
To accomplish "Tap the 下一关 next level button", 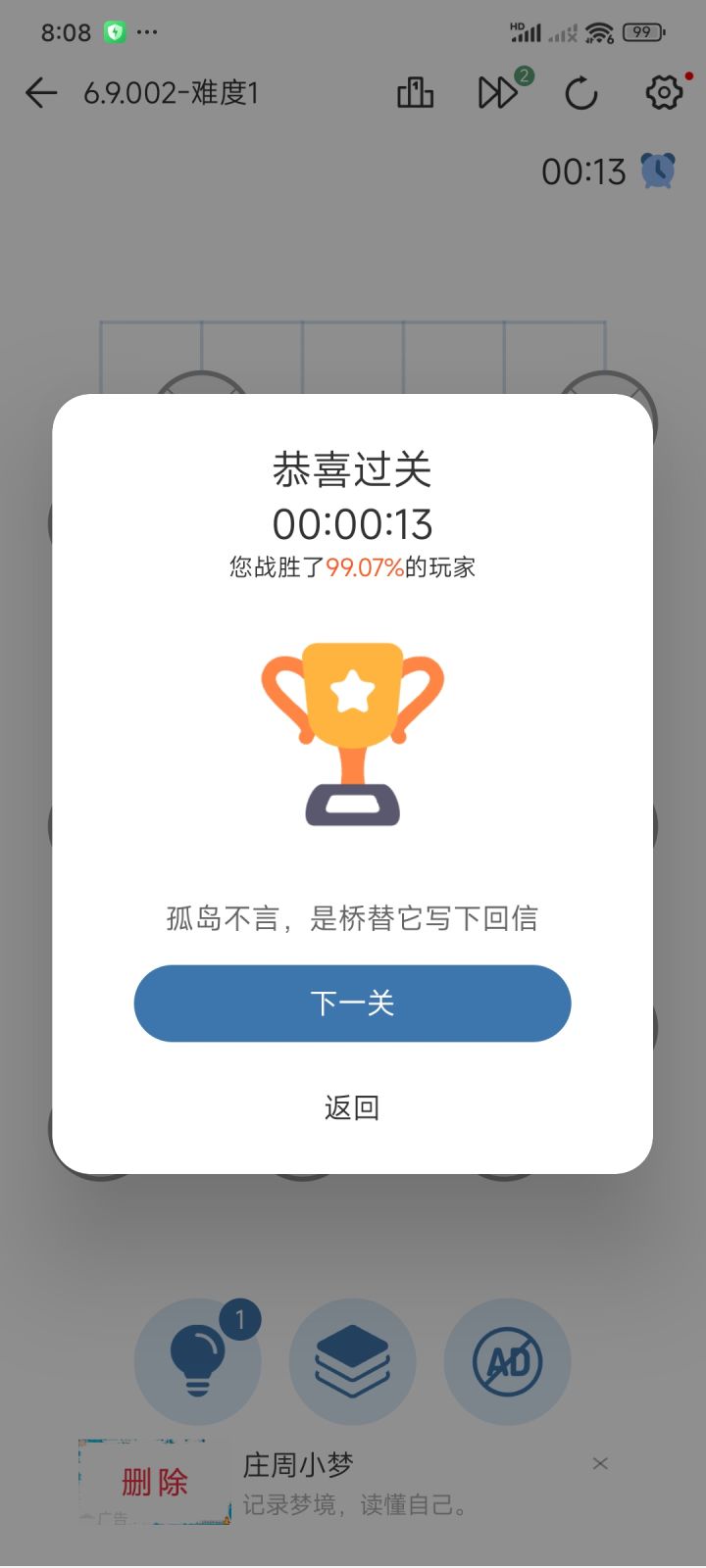I will (x=352, y=1003).
